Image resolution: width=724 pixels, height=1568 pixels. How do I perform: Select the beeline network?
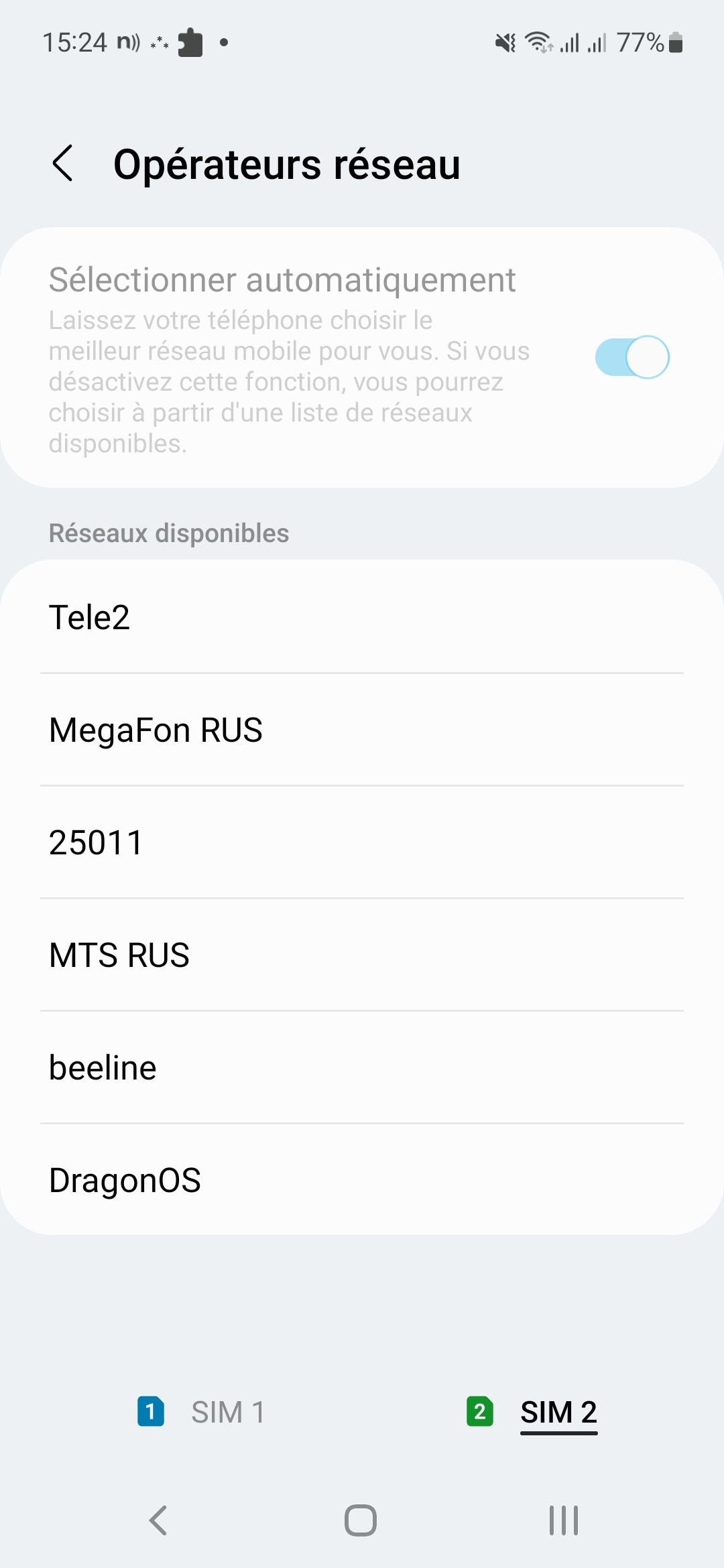[362, 1067]
